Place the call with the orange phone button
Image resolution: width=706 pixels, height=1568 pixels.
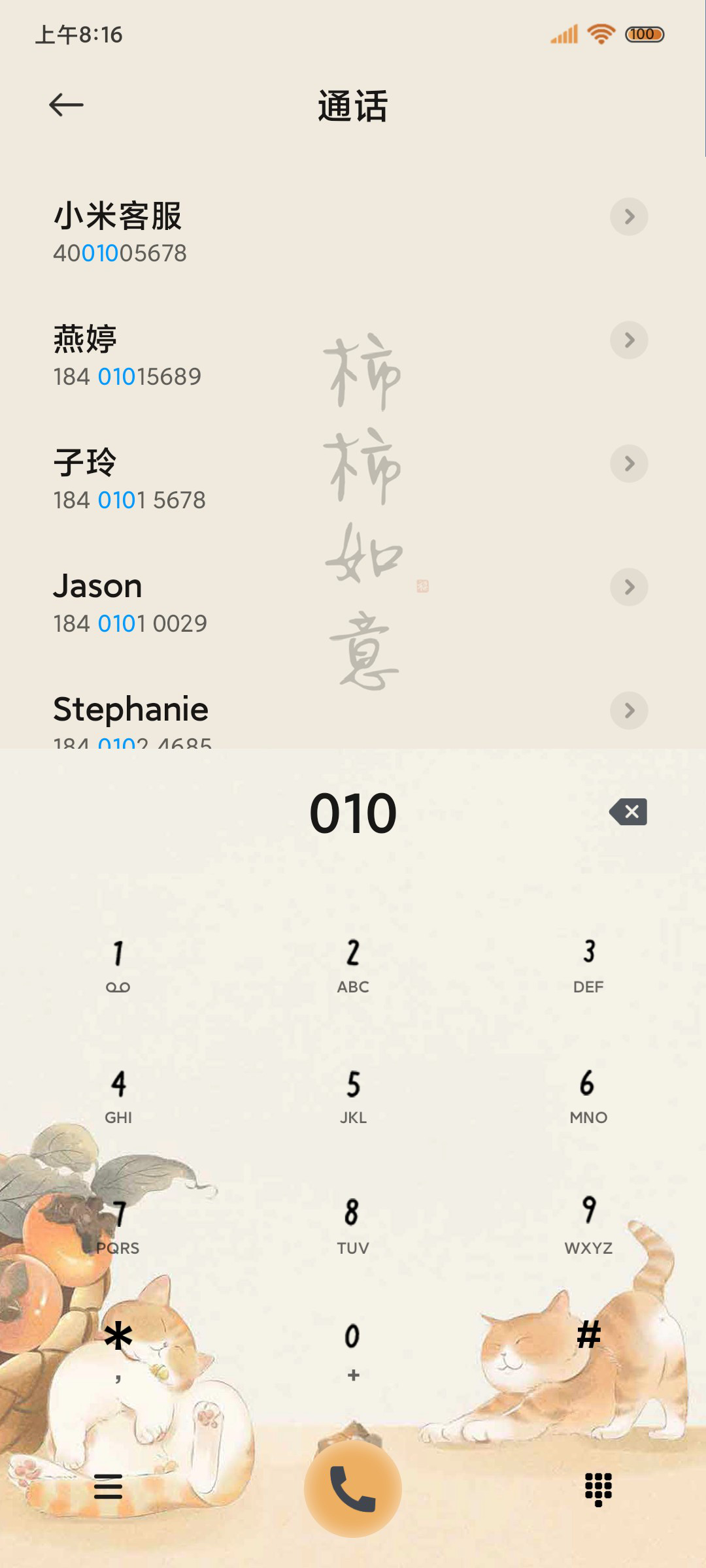pyautogui.click(x=353, y=1489)
